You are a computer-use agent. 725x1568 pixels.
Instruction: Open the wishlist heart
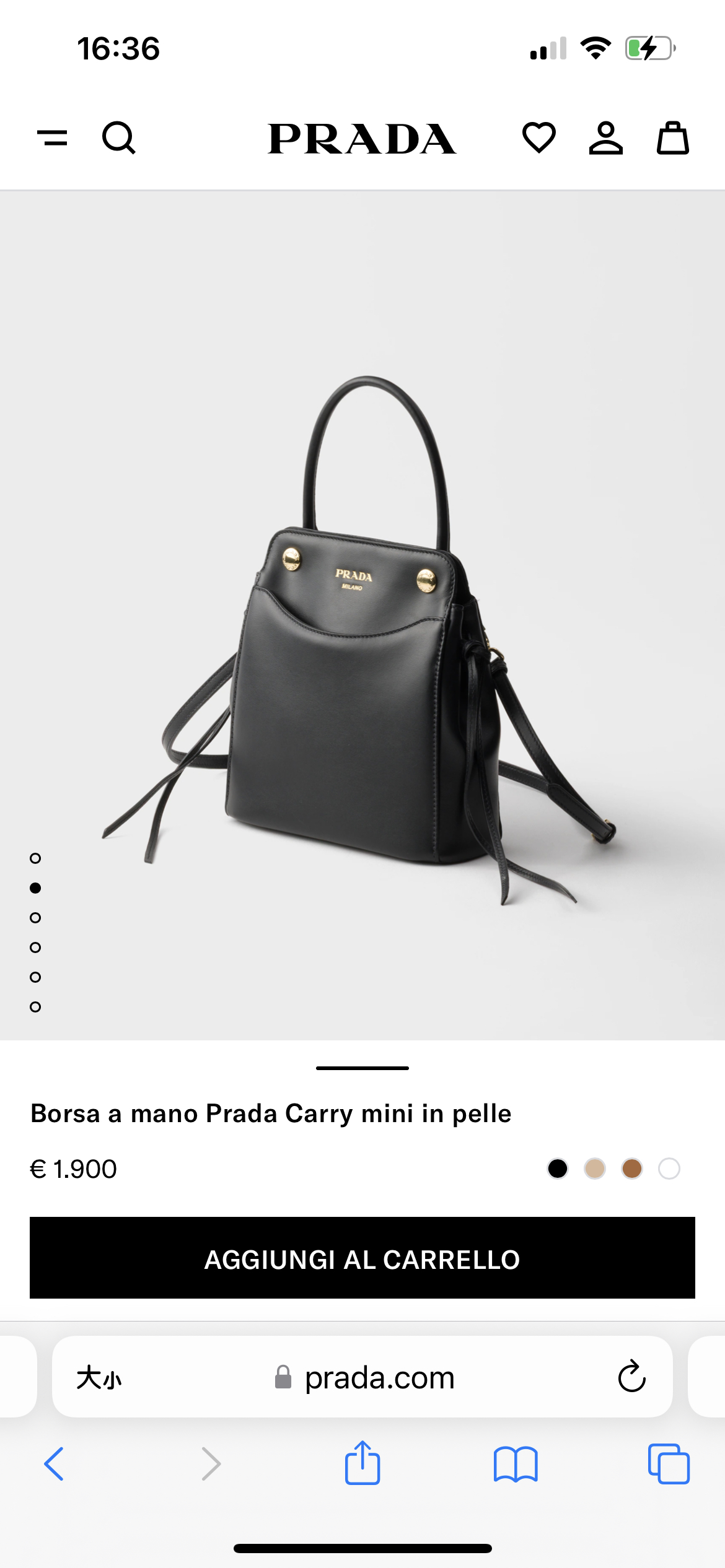538,137
